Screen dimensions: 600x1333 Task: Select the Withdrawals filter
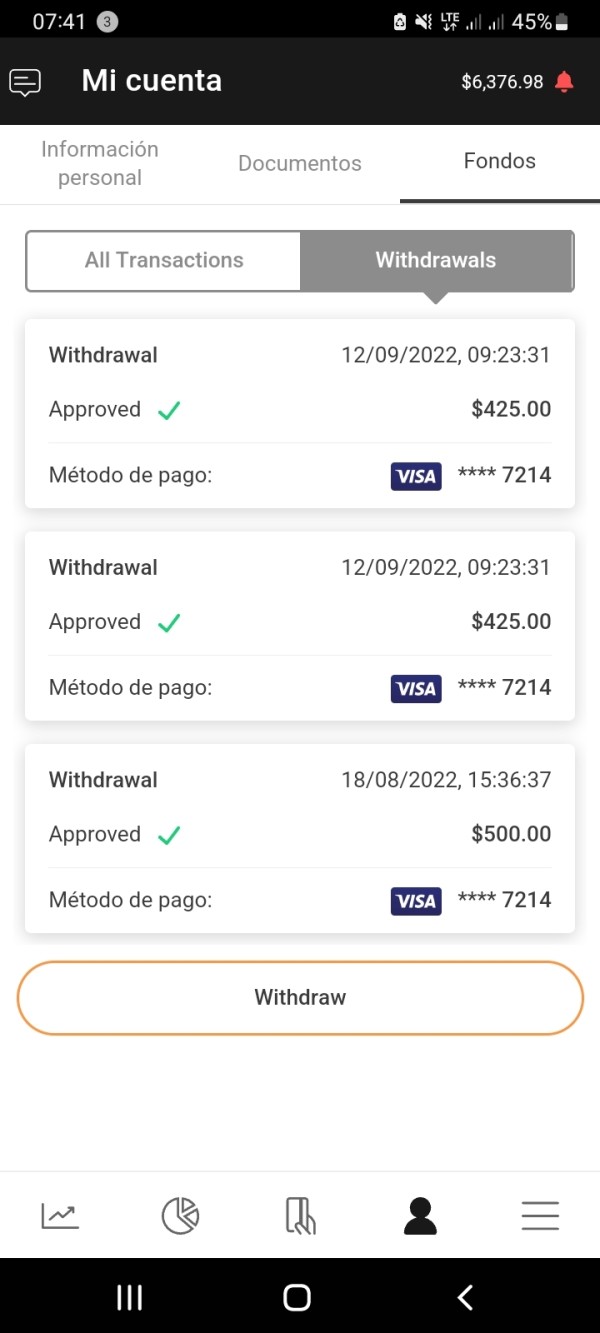click(436, 261)
